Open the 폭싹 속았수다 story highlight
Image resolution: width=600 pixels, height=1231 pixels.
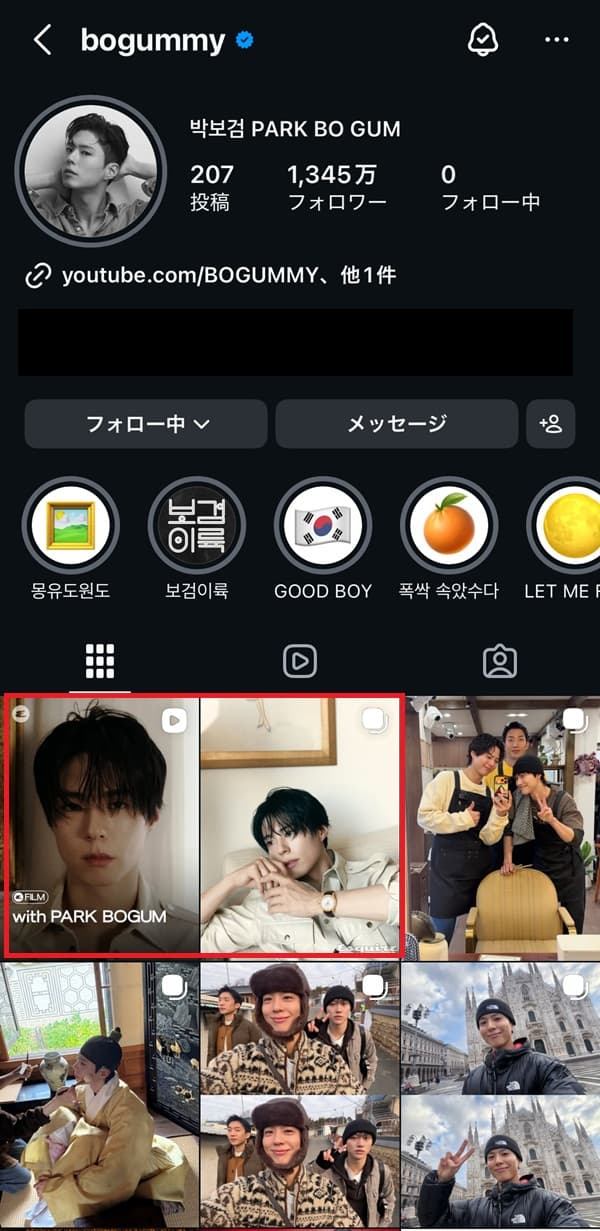coord(449,525)
